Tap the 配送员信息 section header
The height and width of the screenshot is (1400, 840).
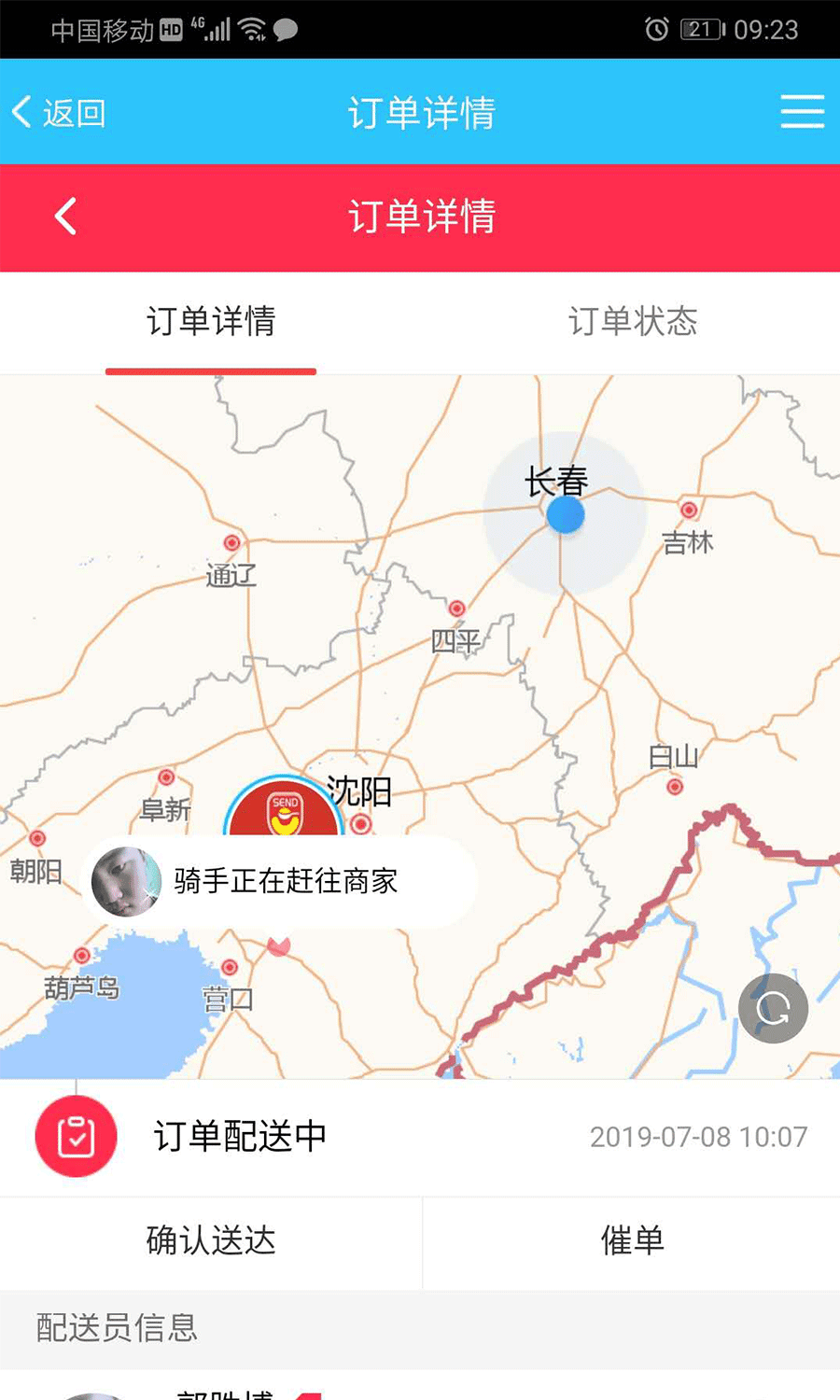pos(115,1331)
